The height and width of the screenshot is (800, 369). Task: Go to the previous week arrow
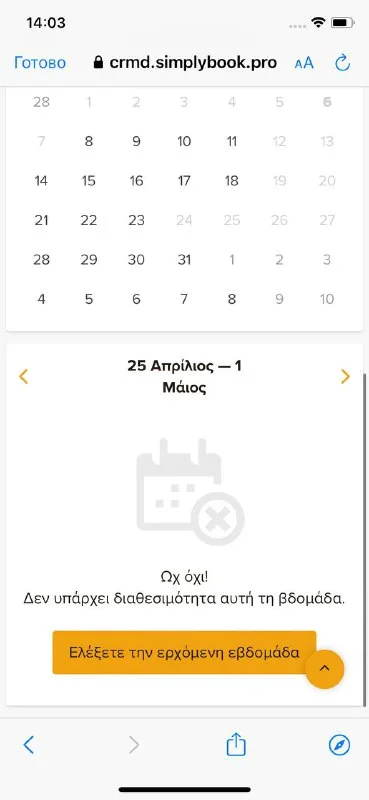click(x=23, y=377)
